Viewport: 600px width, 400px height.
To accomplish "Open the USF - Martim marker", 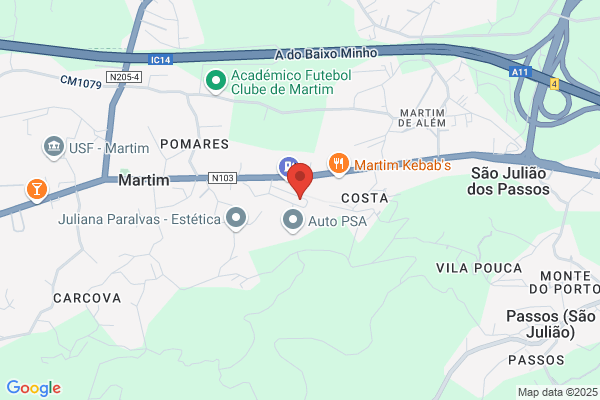I will 54,147.
